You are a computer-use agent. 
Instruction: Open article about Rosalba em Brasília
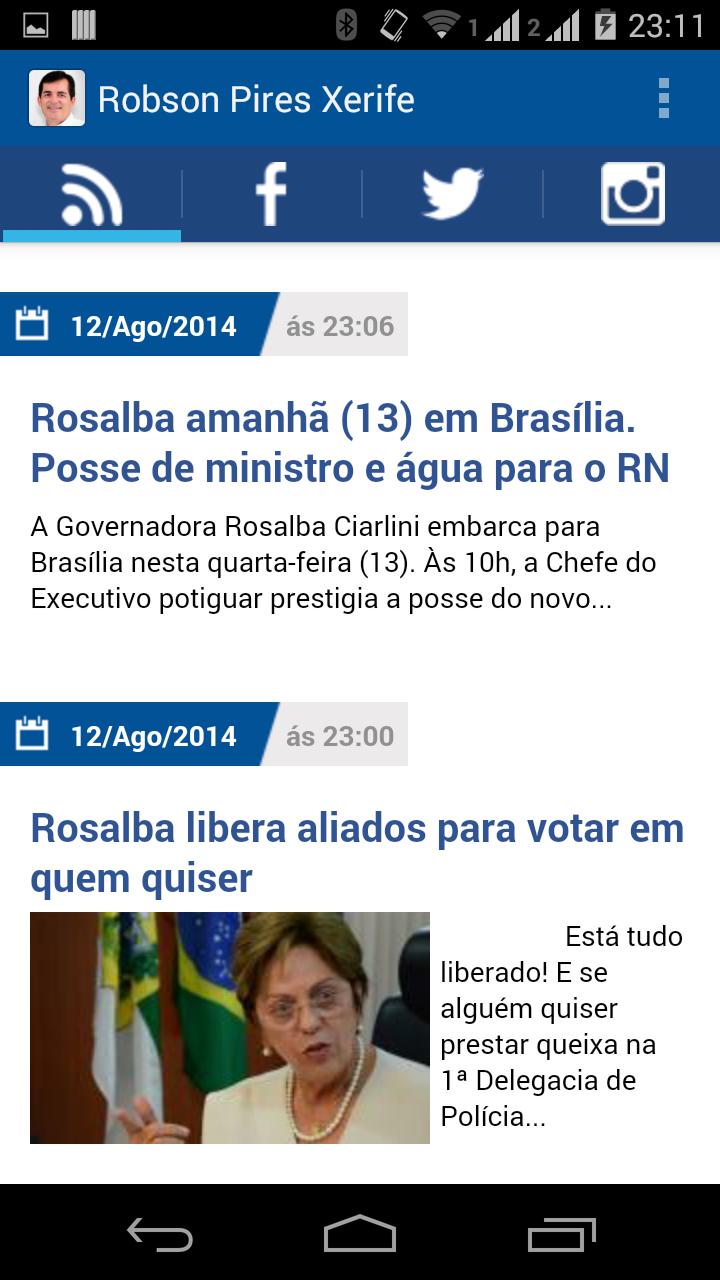pos(350,440)
